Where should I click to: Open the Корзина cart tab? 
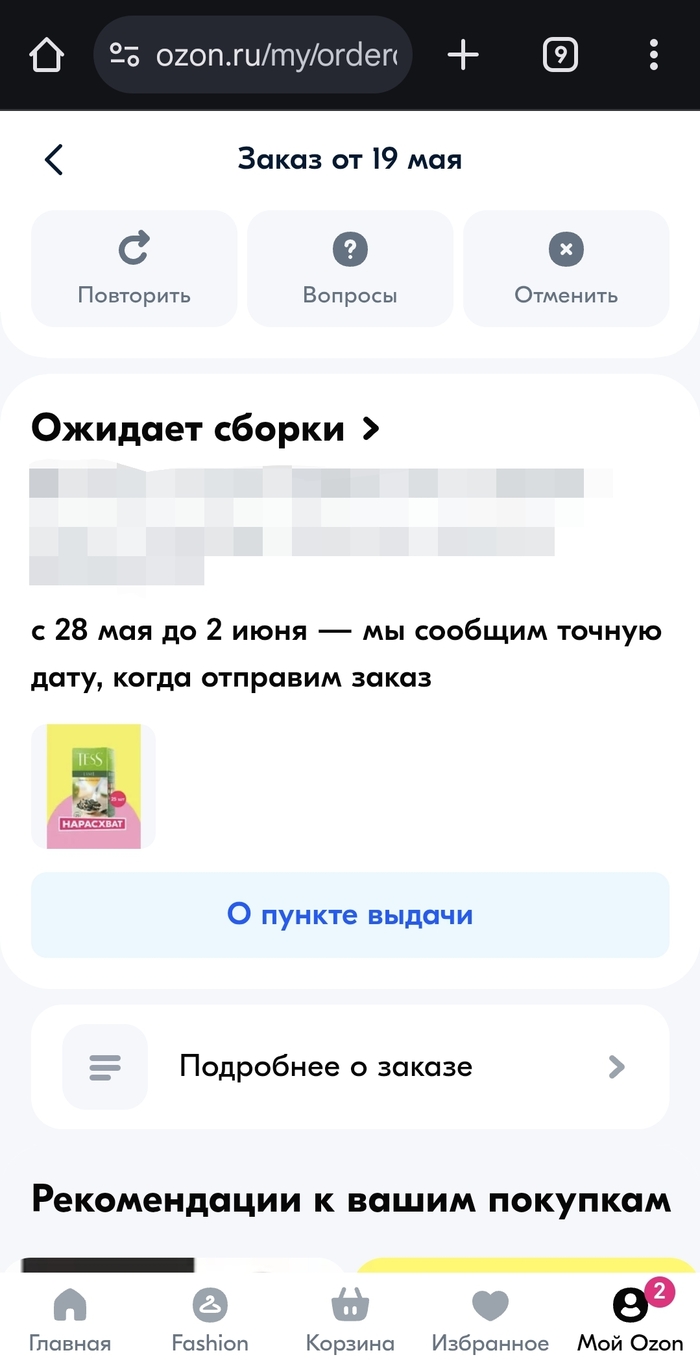(350, 1320)
